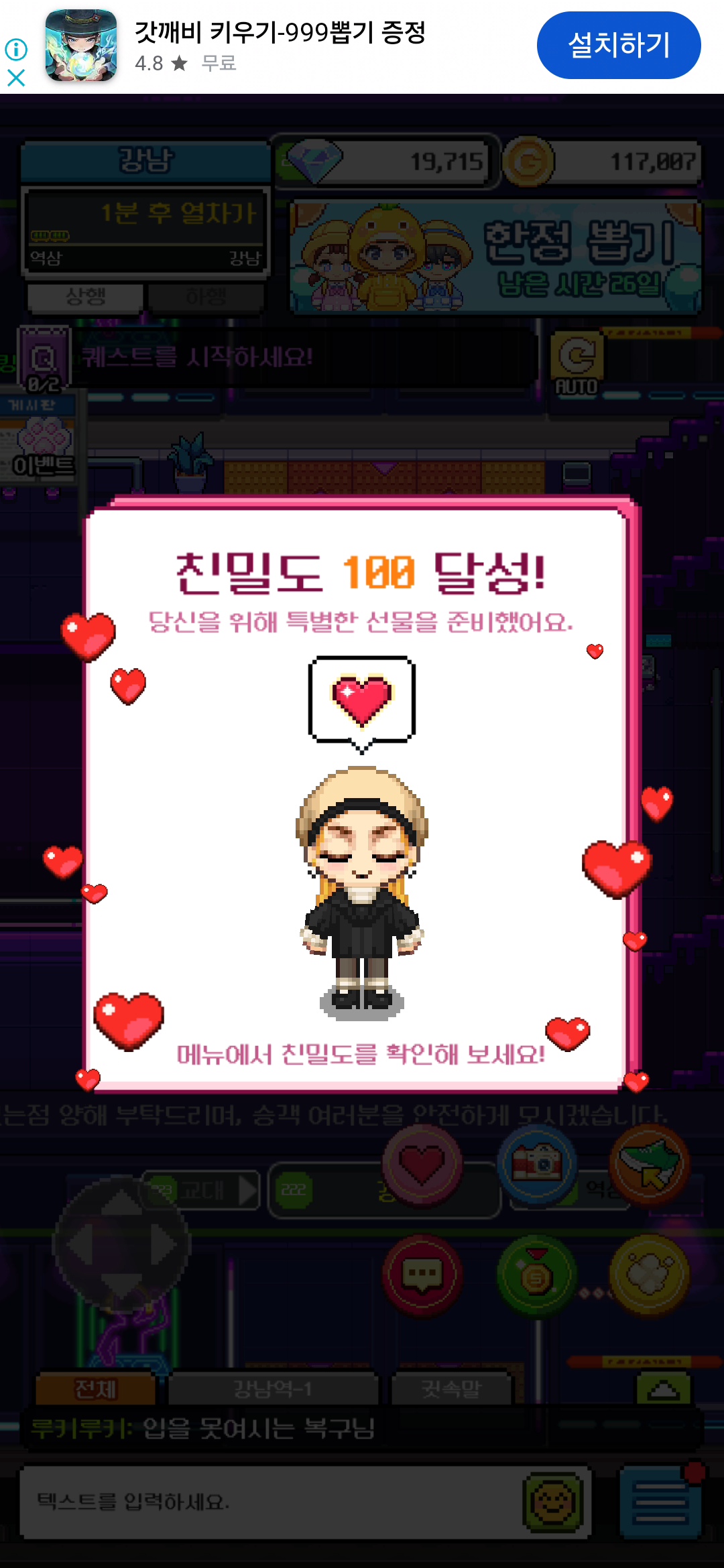The image size is (724, 1568).
Task: Open the 한정 뽑기 banner
Action: [x=496, y=257]
